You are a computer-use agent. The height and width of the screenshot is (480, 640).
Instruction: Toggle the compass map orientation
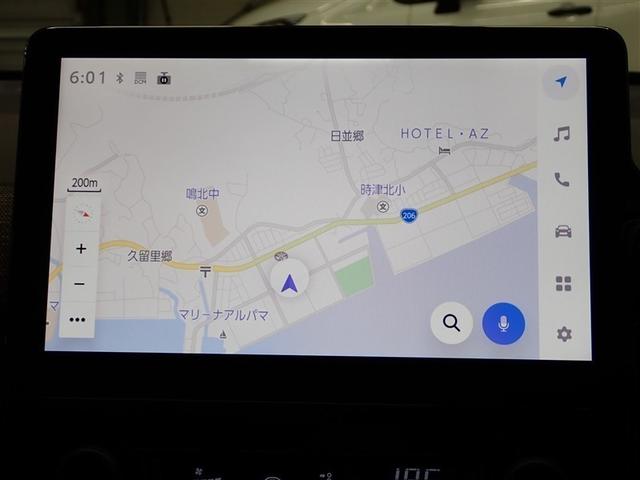pos(83,213)
